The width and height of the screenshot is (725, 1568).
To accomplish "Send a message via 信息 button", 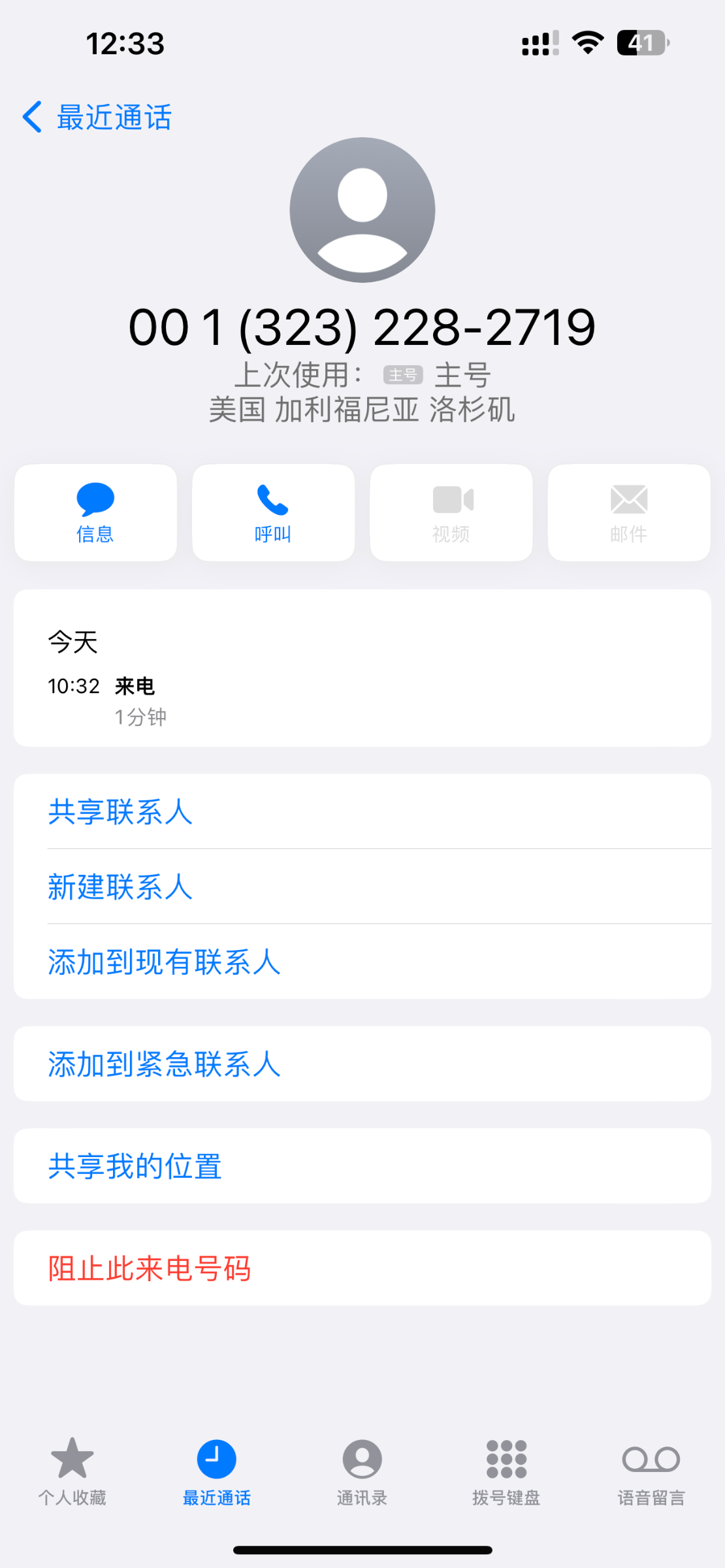I will [95, 513].
